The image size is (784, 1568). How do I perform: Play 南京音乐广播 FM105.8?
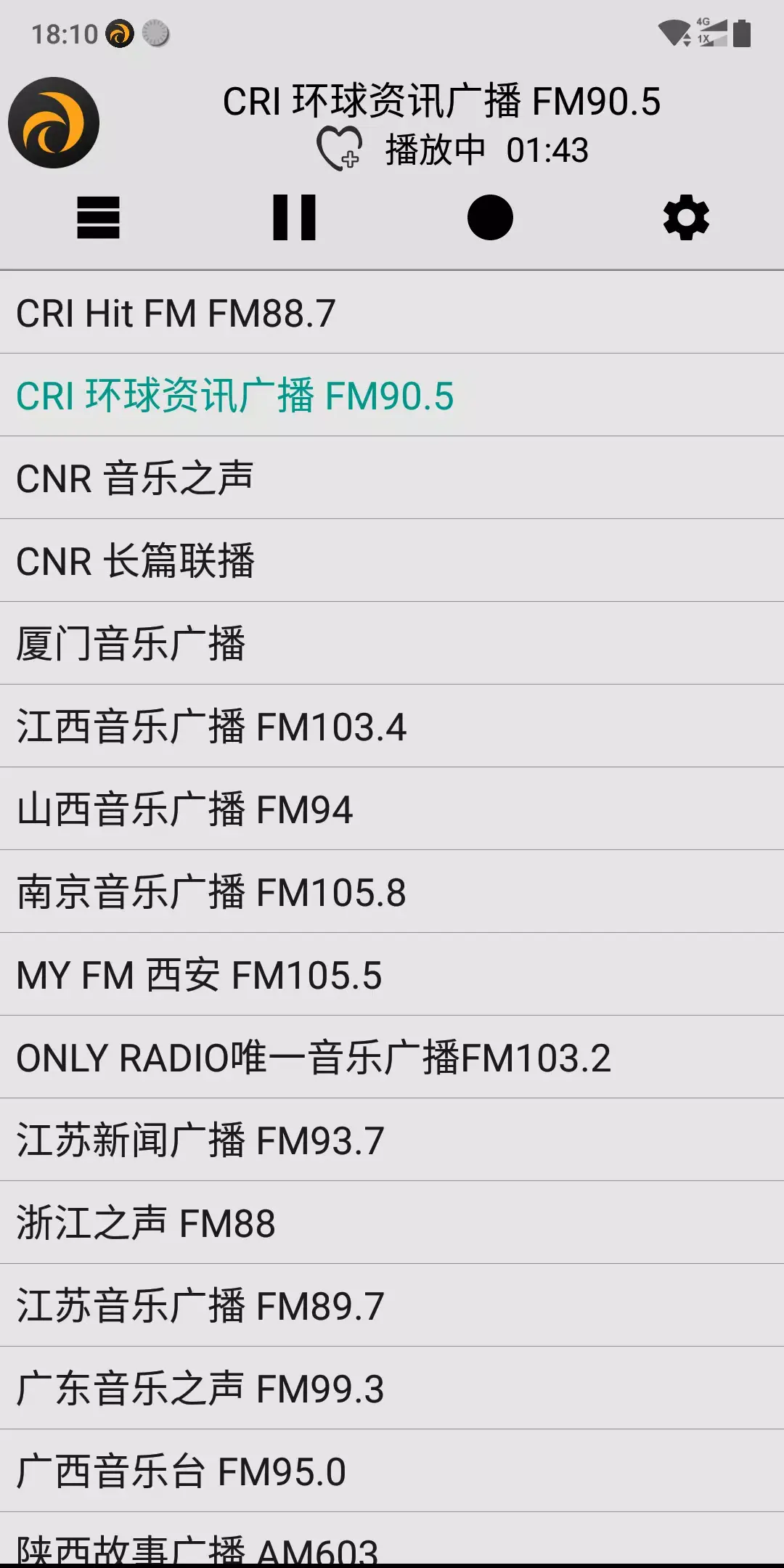392,894
